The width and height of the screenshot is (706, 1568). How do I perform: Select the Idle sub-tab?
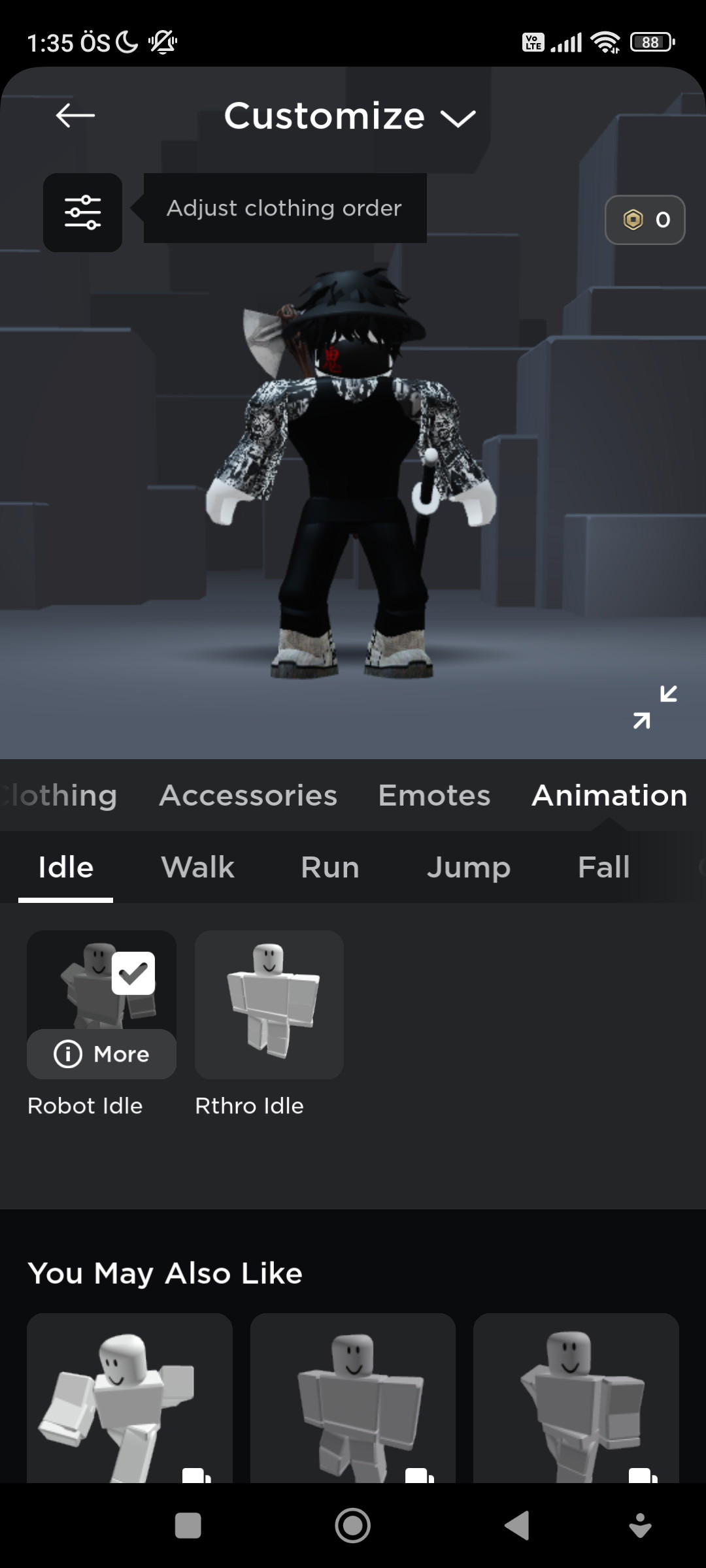pyautogui.click(x=65, y=868)
